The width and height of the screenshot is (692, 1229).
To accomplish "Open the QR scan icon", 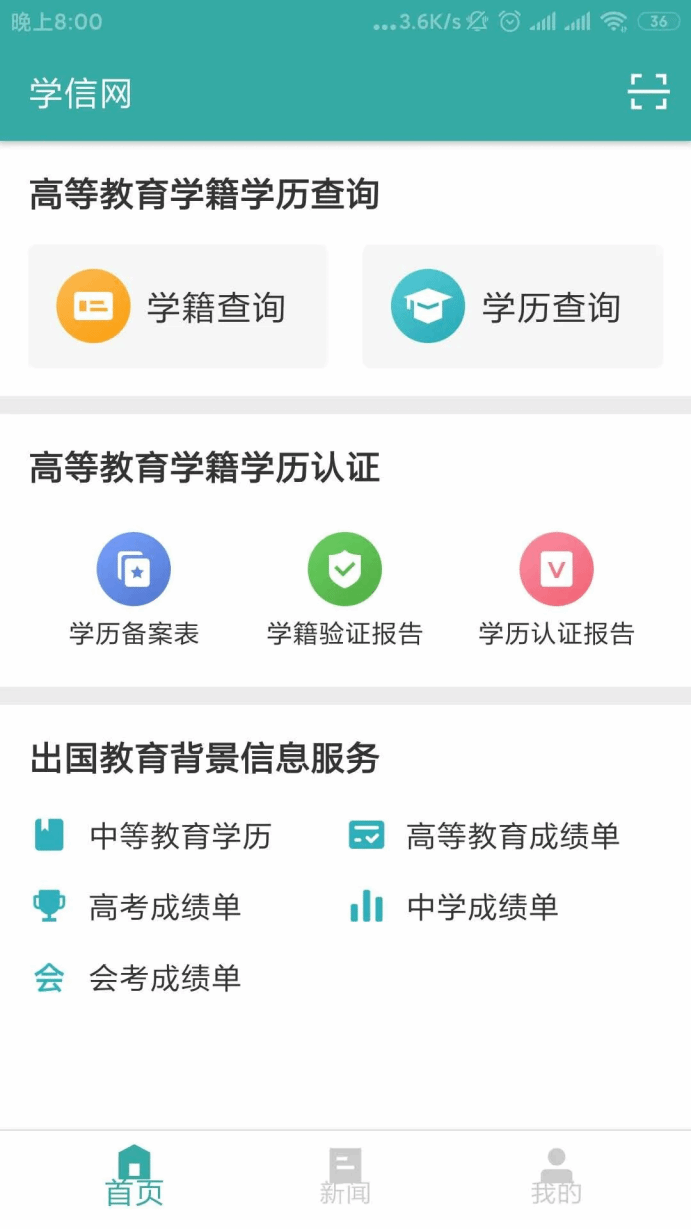I will tap(648, 92).
